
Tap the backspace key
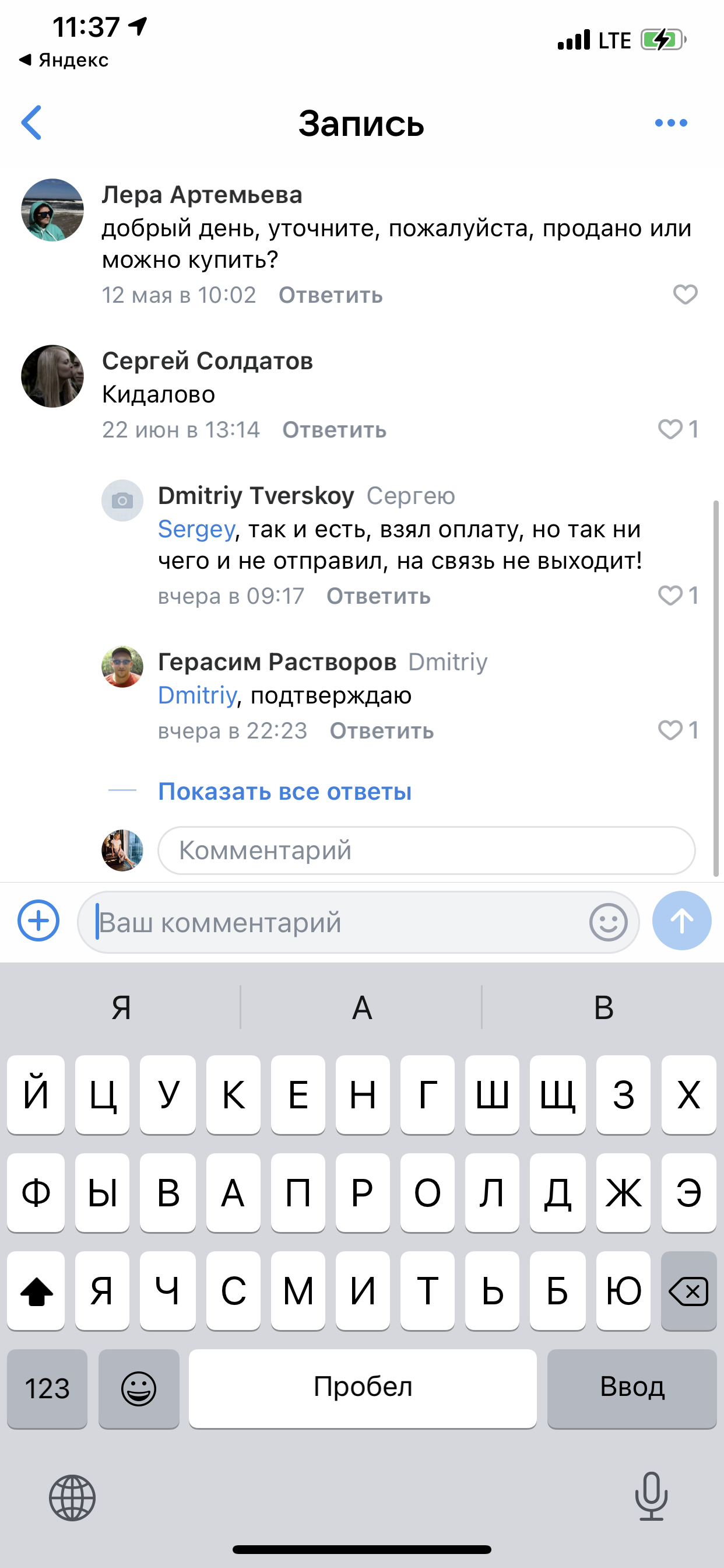[x=688, y=1290]
